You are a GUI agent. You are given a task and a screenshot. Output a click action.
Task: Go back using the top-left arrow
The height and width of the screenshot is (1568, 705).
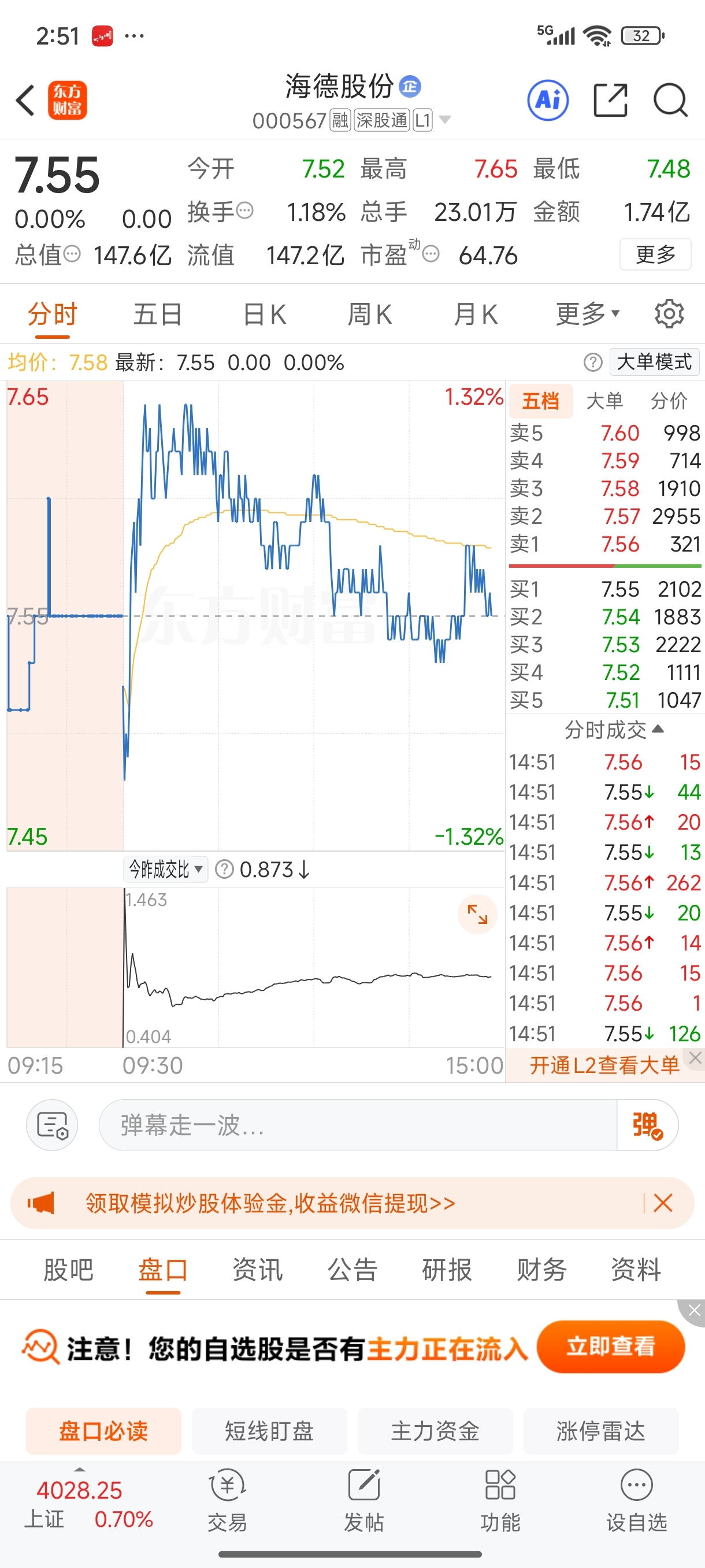(x=25, y=101)
